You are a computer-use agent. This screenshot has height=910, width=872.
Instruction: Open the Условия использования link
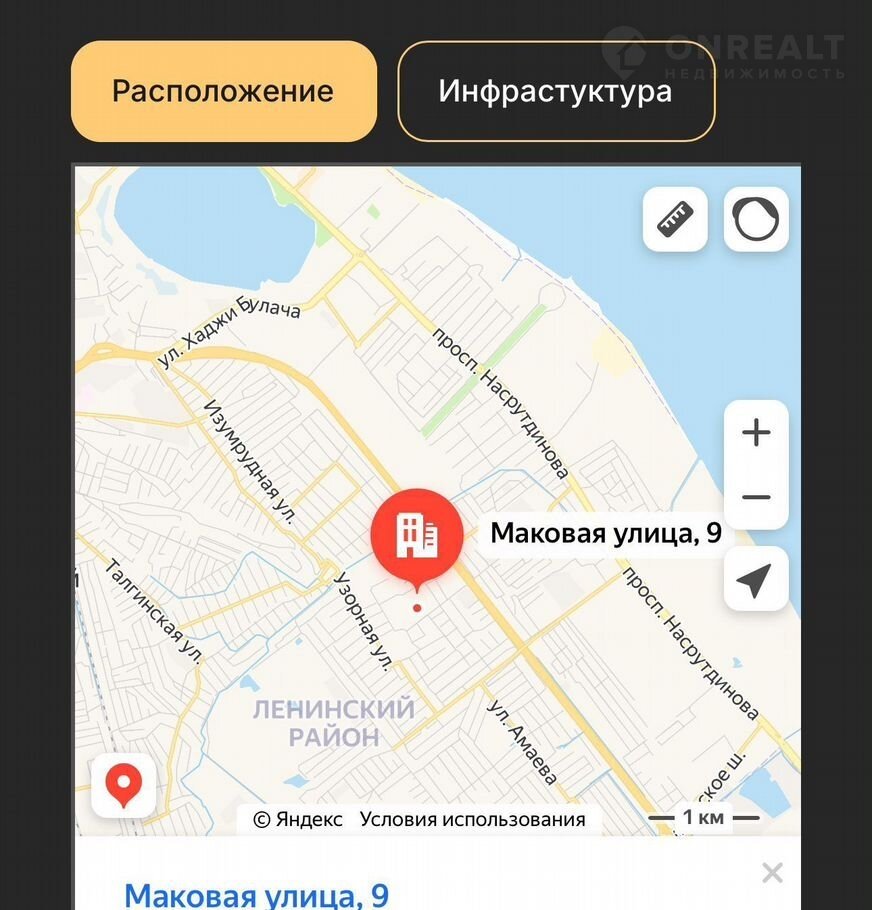472,819
